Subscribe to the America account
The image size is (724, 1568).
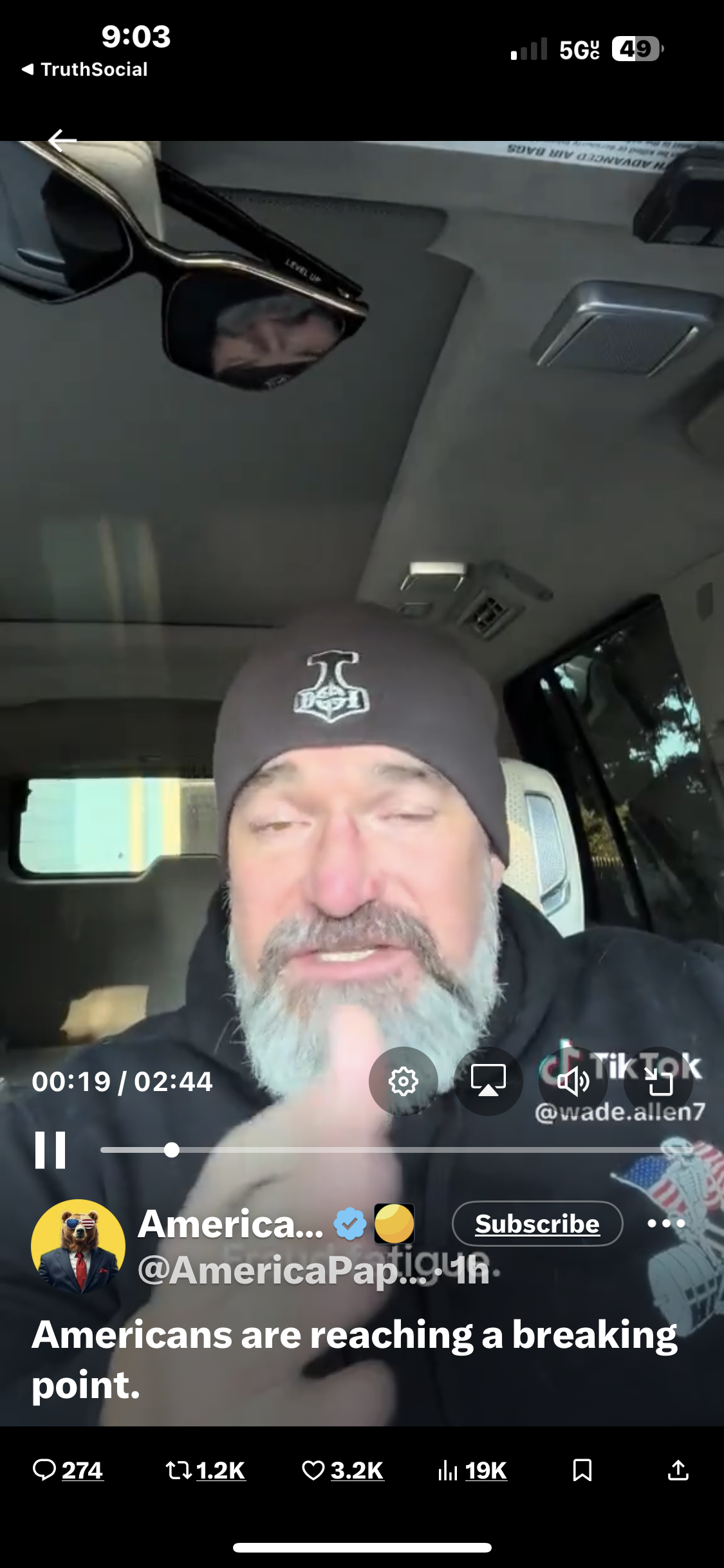[x=537, y=1224]
